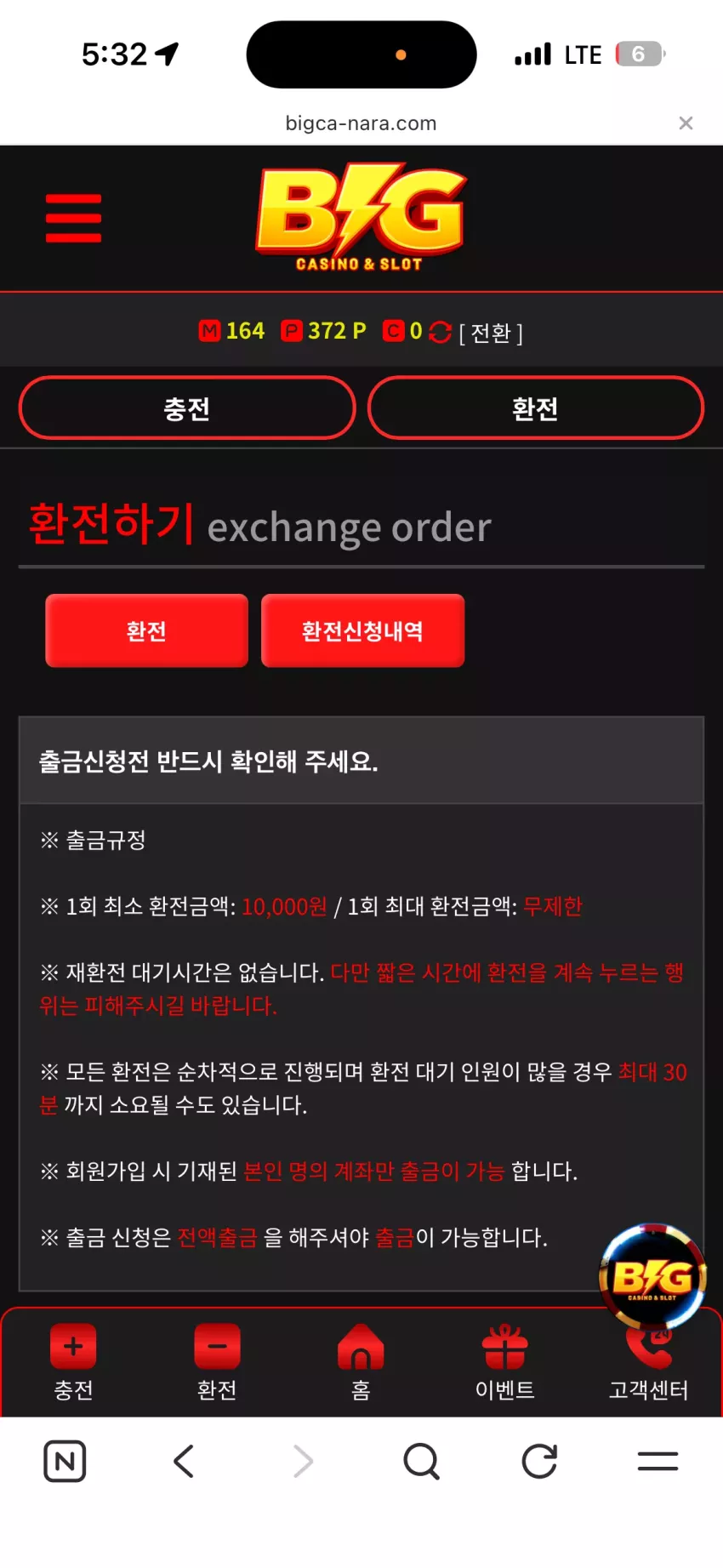The image size is (723, 1568).
Task: View 환전신청내역 history
Action: [362, 630]
